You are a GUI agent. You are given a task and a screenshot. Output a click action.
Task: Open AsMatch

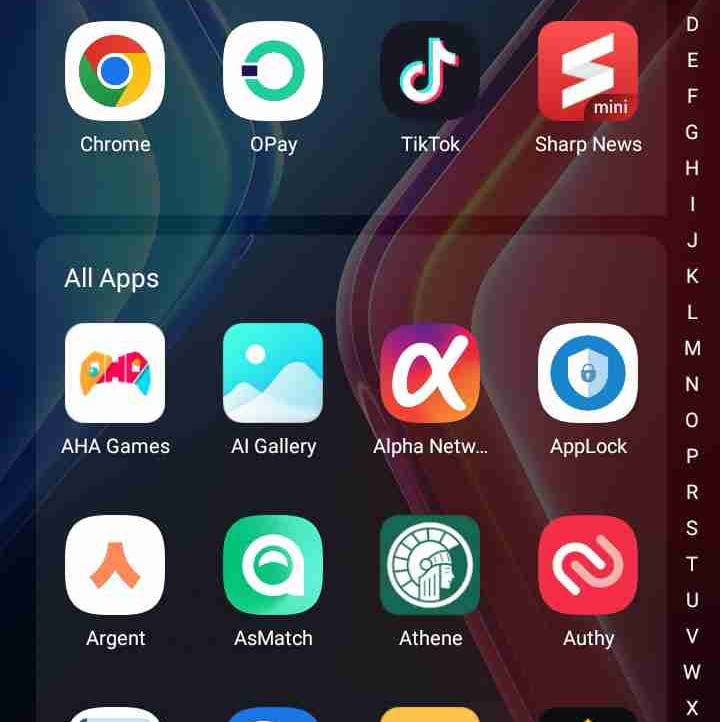tap(273, 565)
